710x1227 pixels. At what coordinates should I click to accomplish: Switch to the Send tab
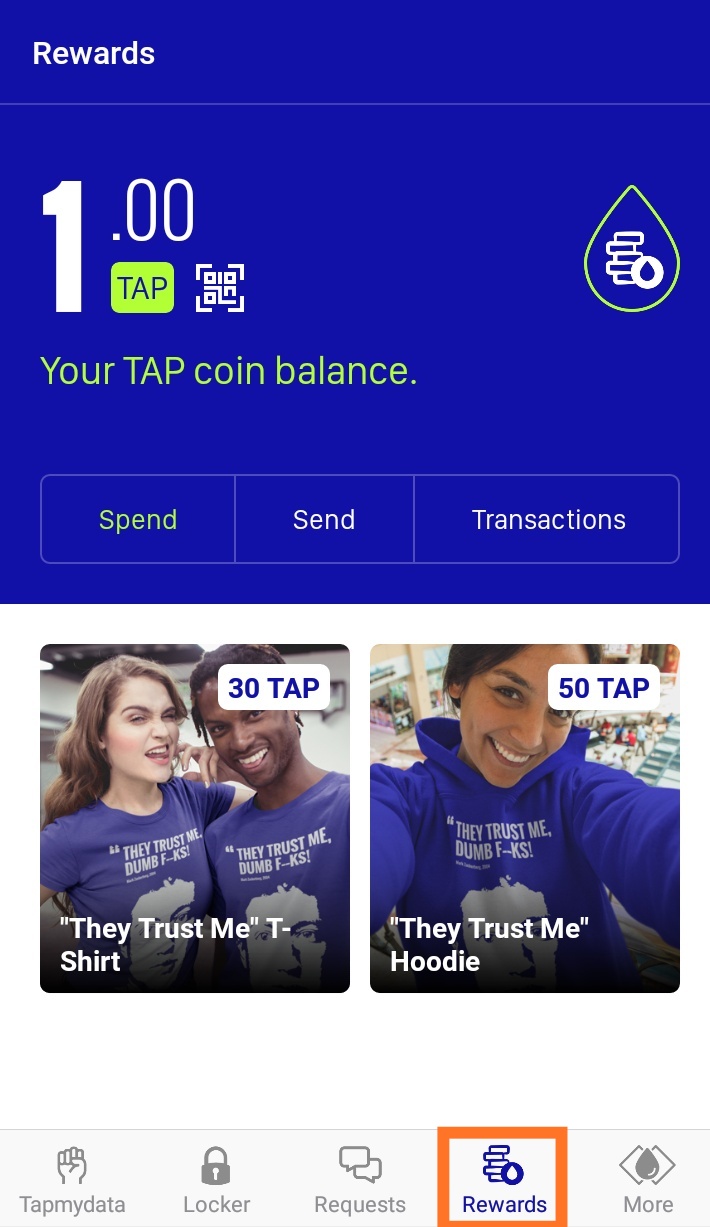pyautogui.click(x=324, y=520)
